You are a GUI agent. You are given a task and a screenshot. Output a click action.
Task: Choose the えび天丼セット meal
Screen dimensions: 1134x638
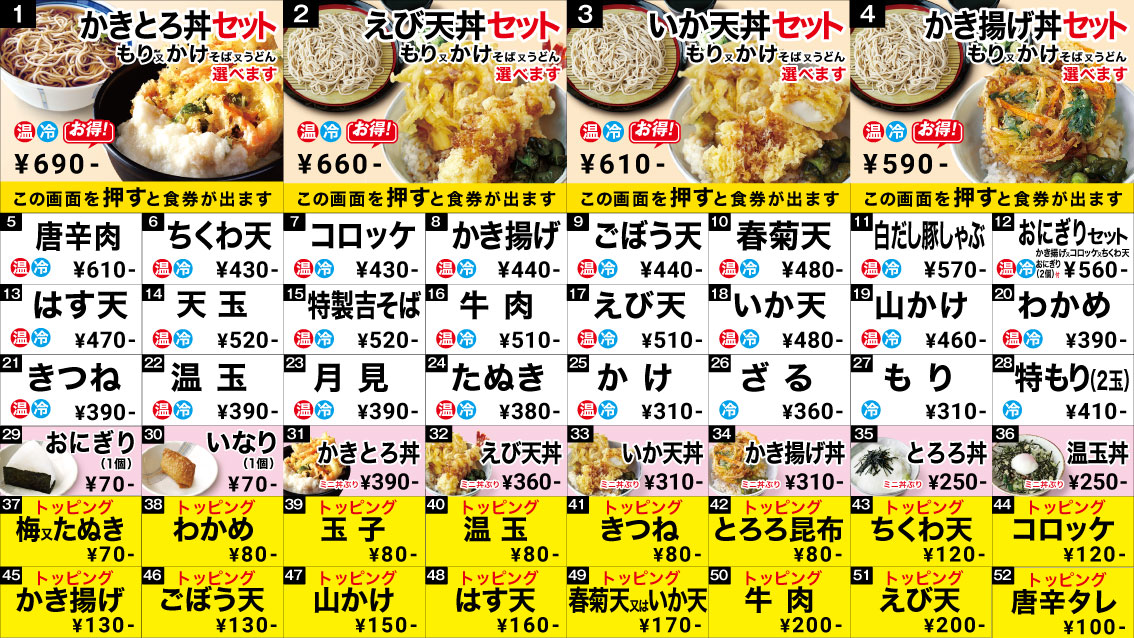pyautogui.click(x=425, y=105)
